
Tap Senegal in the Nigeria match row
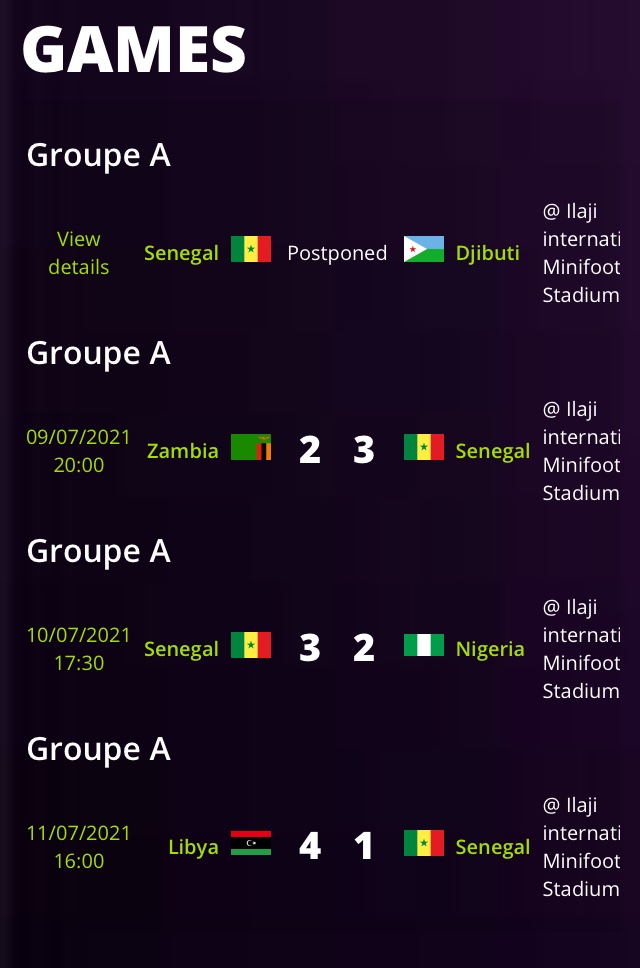click(x=181, y=649)
